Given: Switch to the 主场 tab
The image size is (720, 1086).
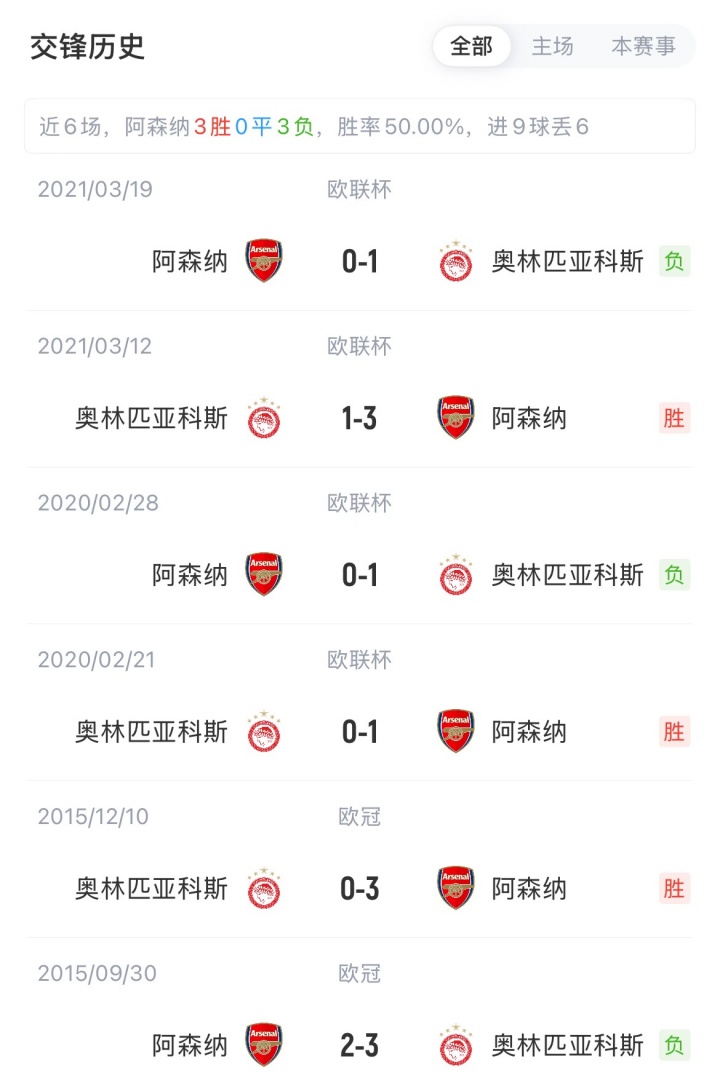Looking at the screenshot, I should tap(552, 46).
